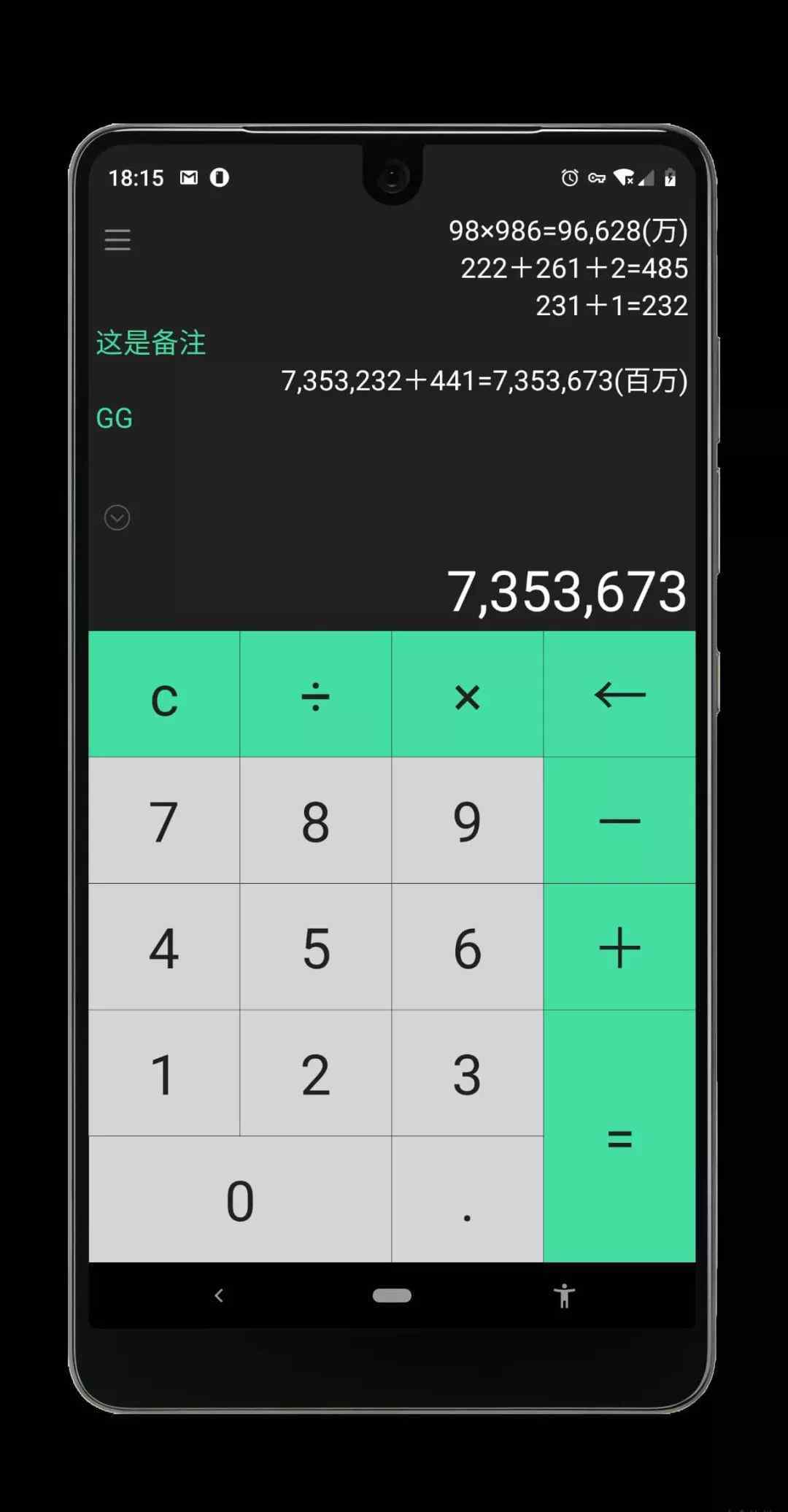Screen dimensions: 788x1512
Task: Tap the multiply key
Action: (x=468, y=694)
